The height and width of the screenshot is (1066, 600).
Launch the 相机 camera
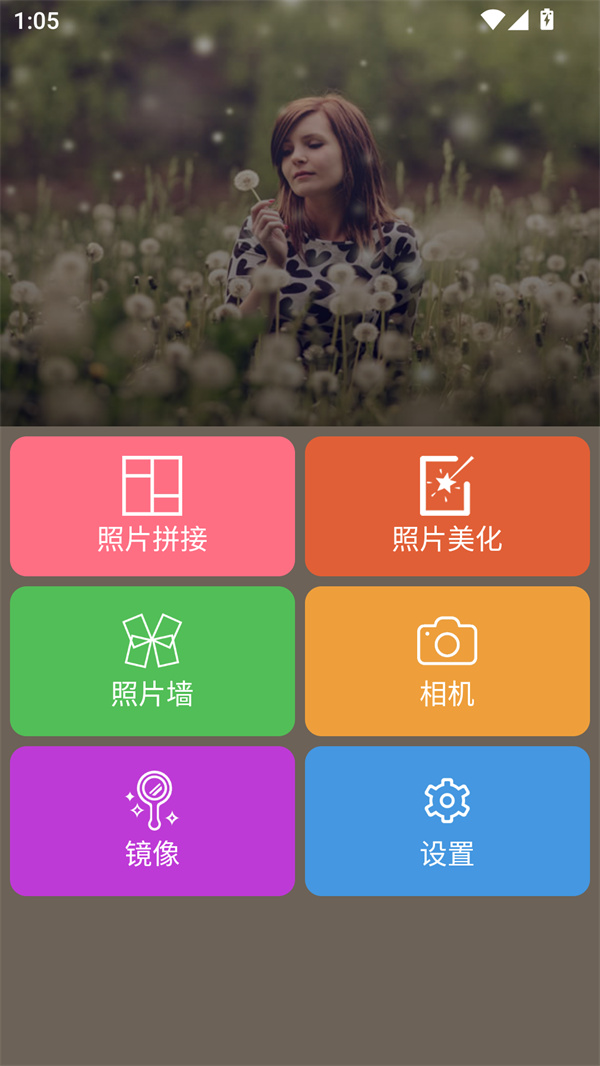pyautogui.click(x=447, y=661)
